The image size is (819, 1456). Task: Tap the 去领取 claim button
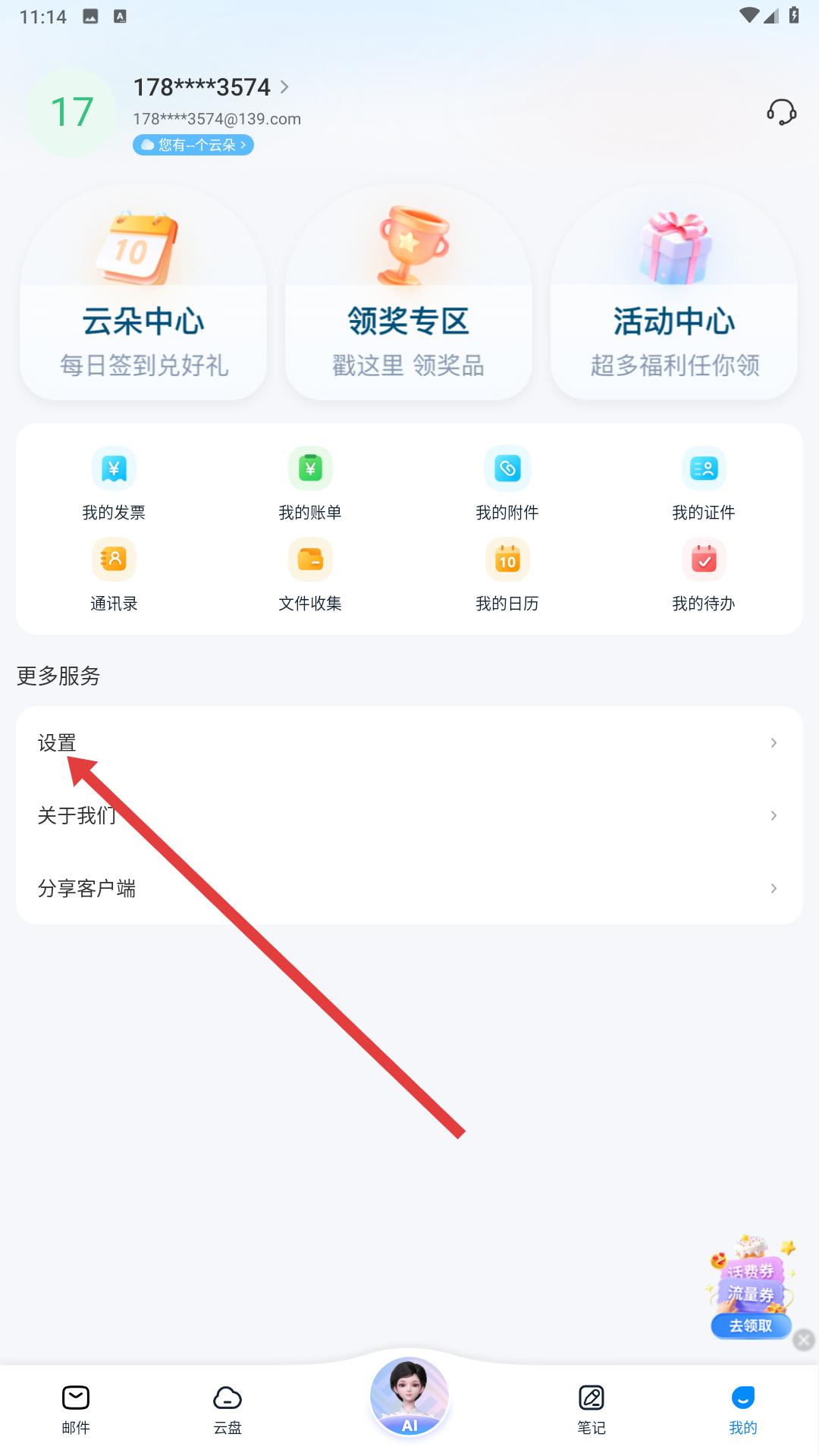coord(750,1326)
